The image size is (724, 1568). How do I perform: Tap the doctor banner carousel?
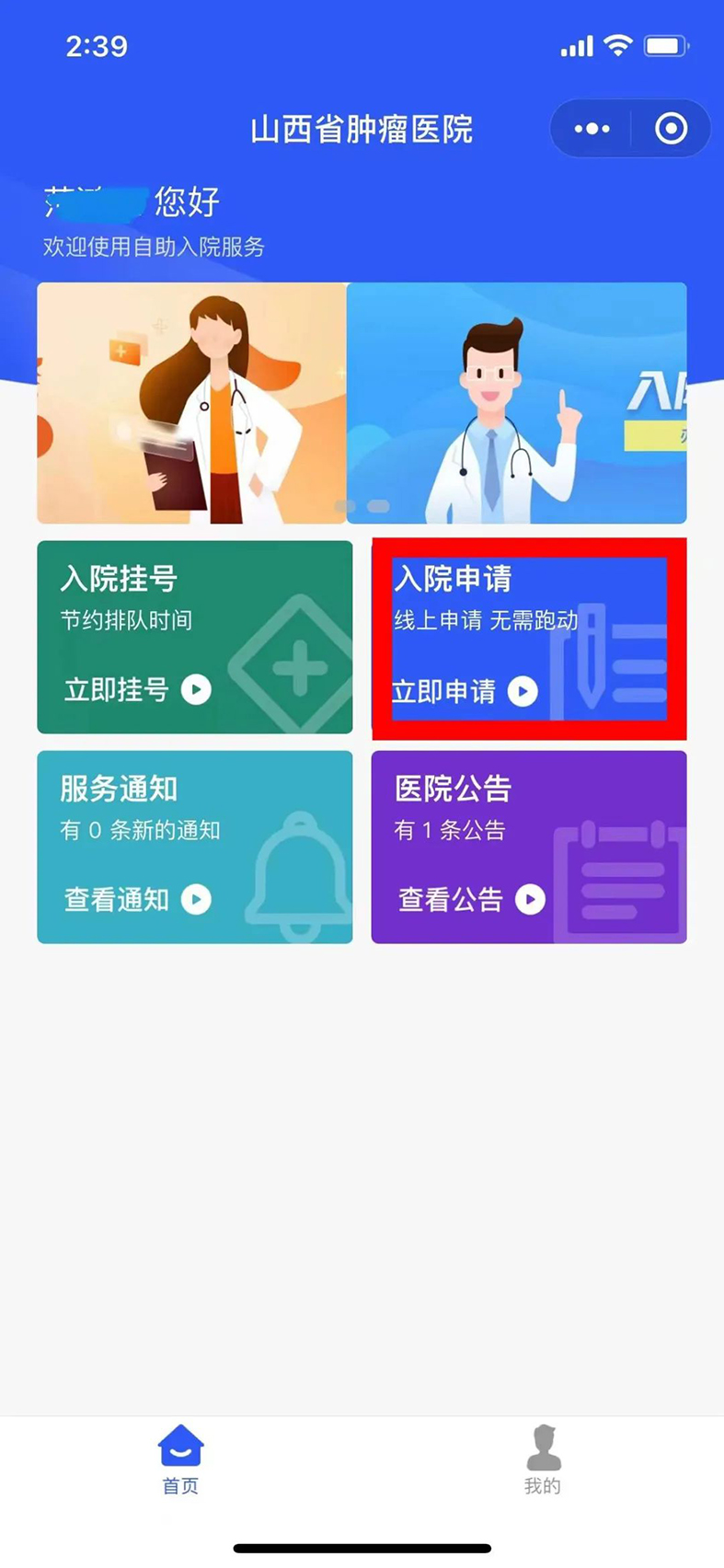(362, 403)
